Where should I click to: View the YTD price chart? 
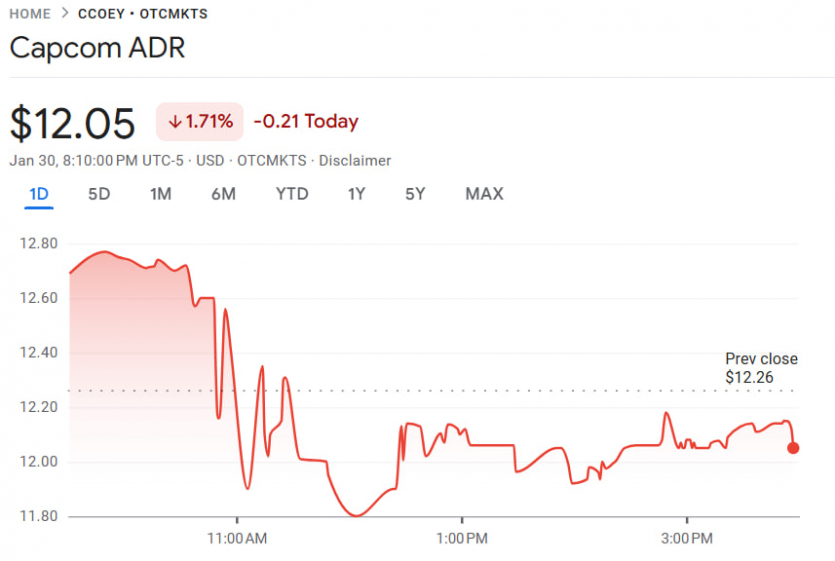click(292, 194)
